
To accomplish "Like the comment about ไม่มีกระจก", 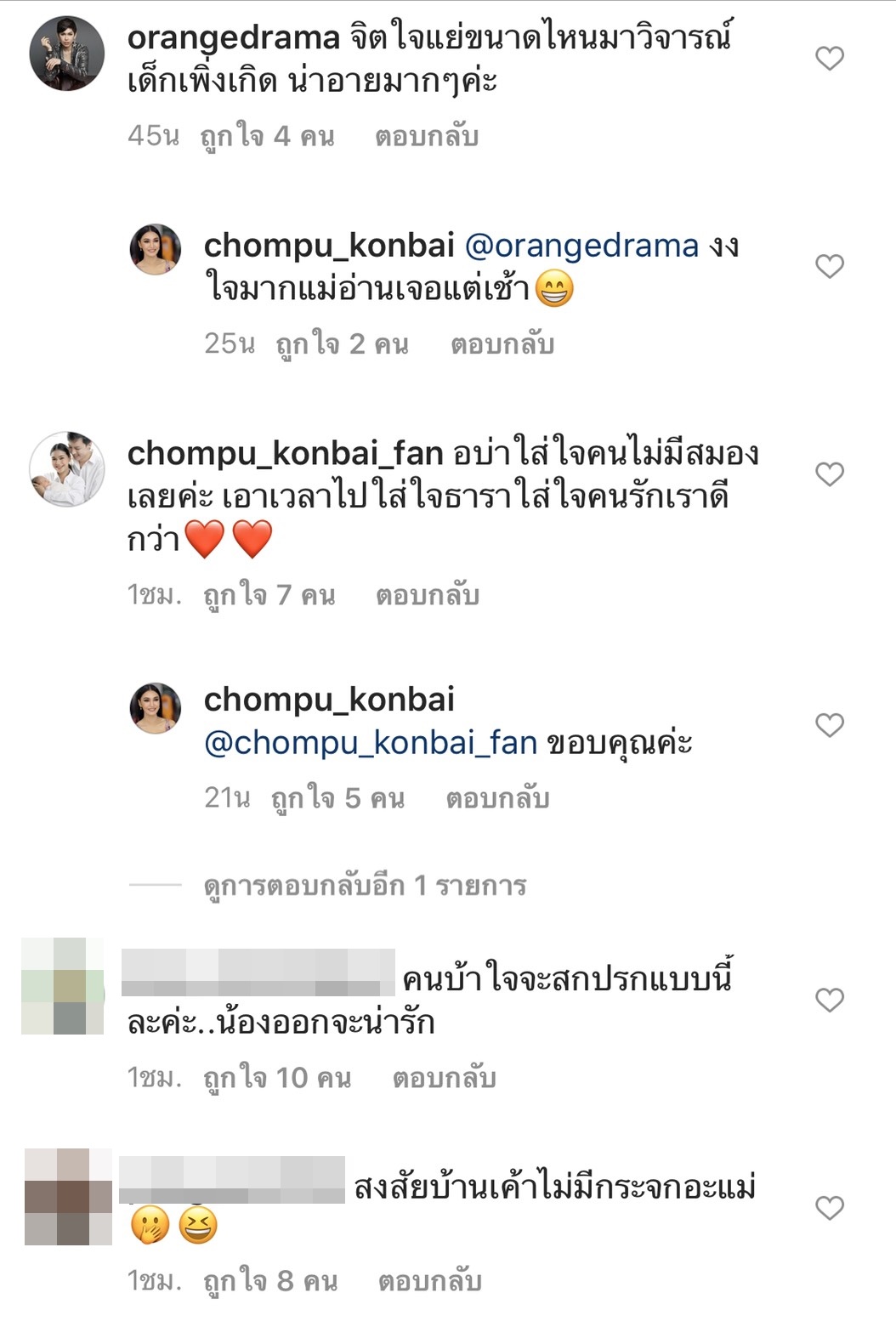I will pyautogui.click(x=830, y=1208).
